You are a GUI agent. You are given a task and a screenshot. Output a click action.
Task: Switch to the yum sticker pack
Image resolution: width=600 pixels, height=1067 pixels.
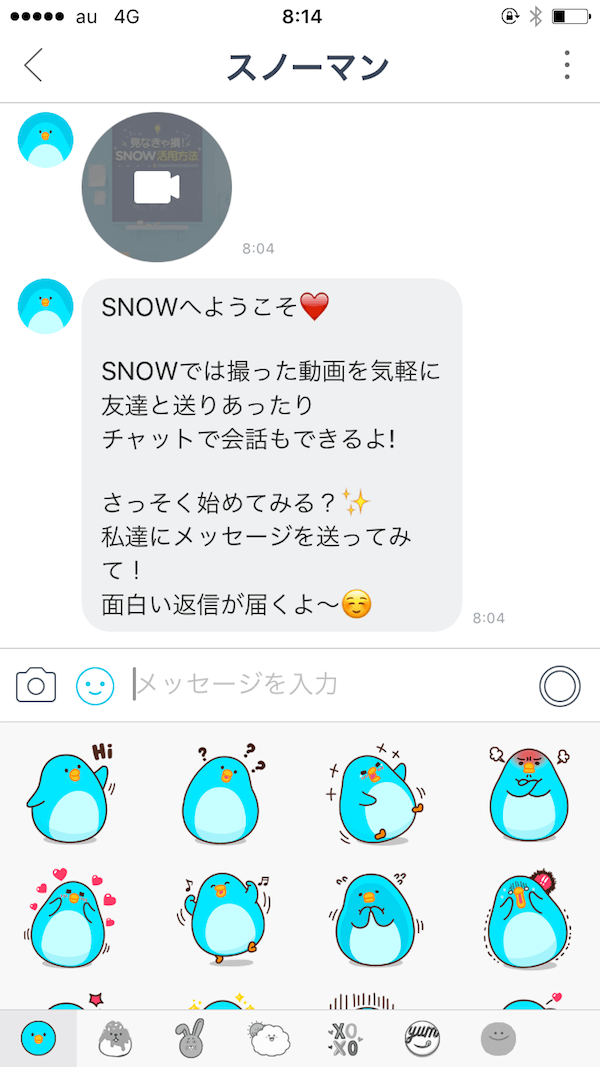pyautogui.click(x=423, y=1039)
